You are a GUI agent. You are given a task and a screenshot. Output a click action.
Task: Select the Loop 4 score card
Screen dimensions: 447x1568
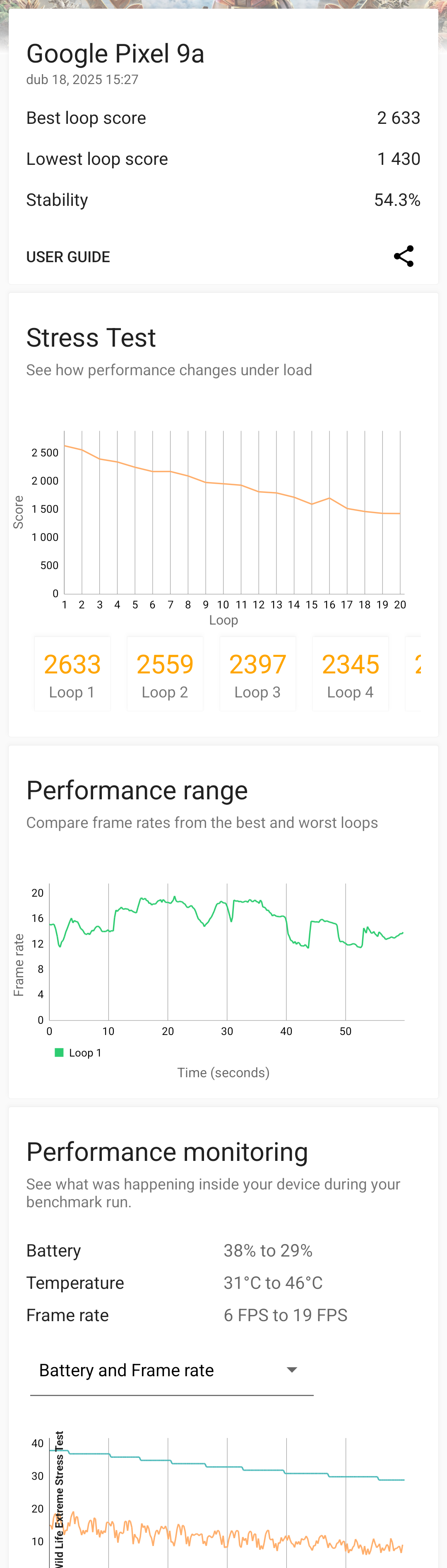point(350,674)
